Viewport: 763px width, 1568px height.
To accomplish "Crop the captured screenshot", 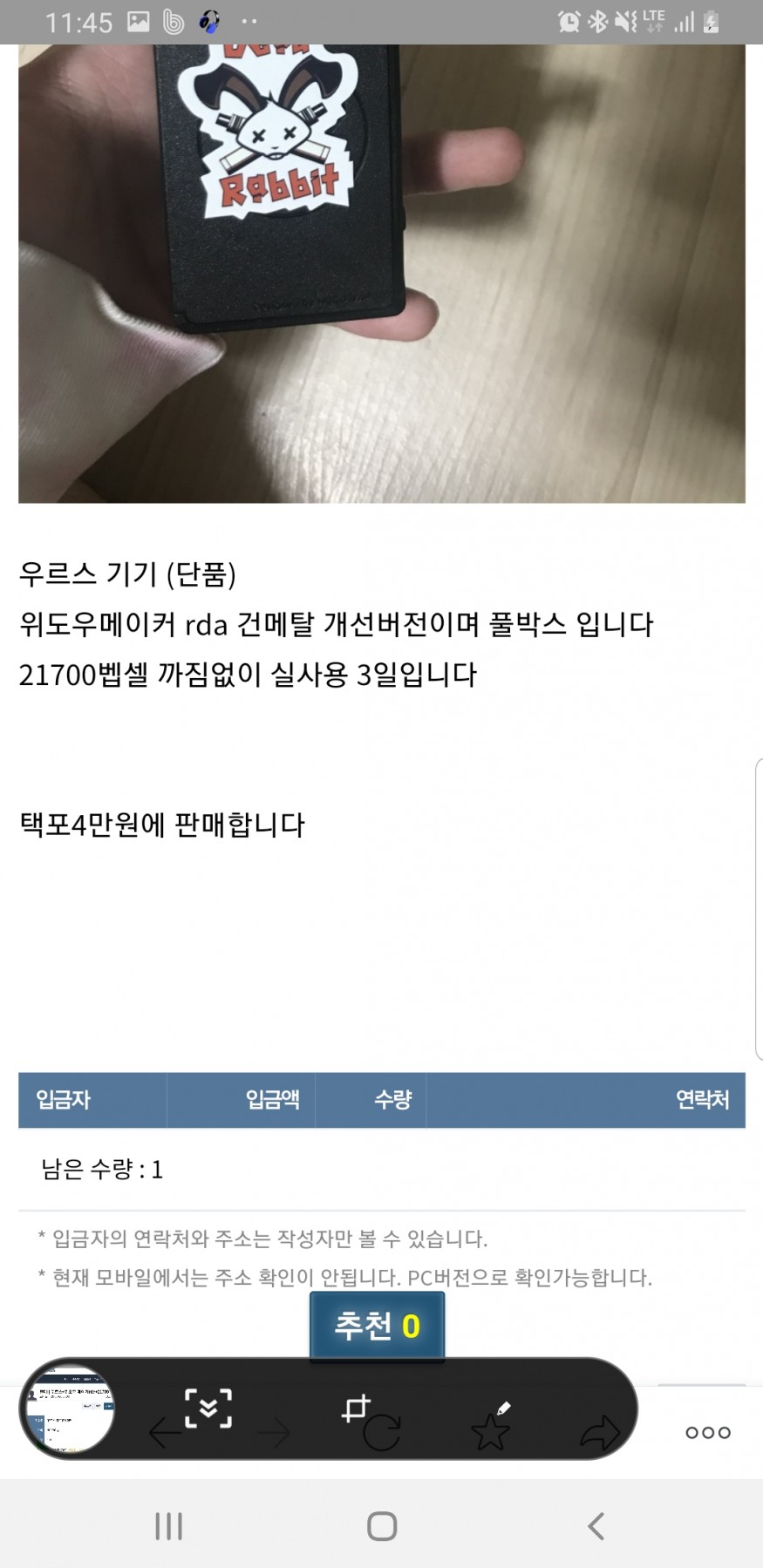I will pyautogui.click(x=356, y=1408).
